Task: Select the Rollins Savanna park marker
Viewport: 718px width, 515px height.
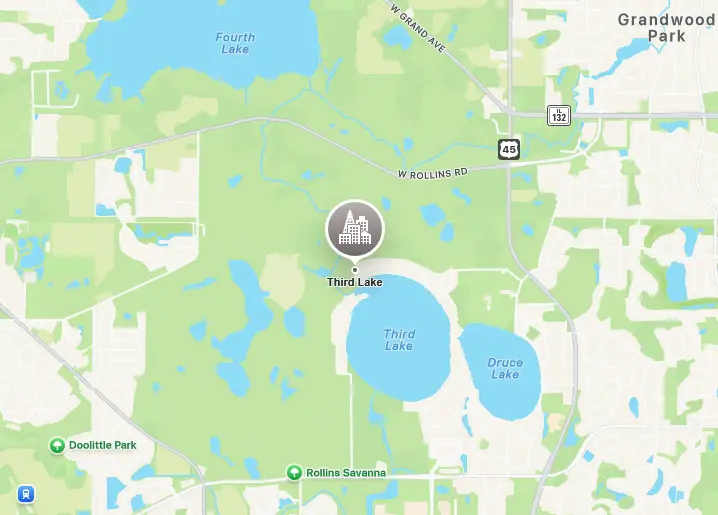Action: pos(294,472)
